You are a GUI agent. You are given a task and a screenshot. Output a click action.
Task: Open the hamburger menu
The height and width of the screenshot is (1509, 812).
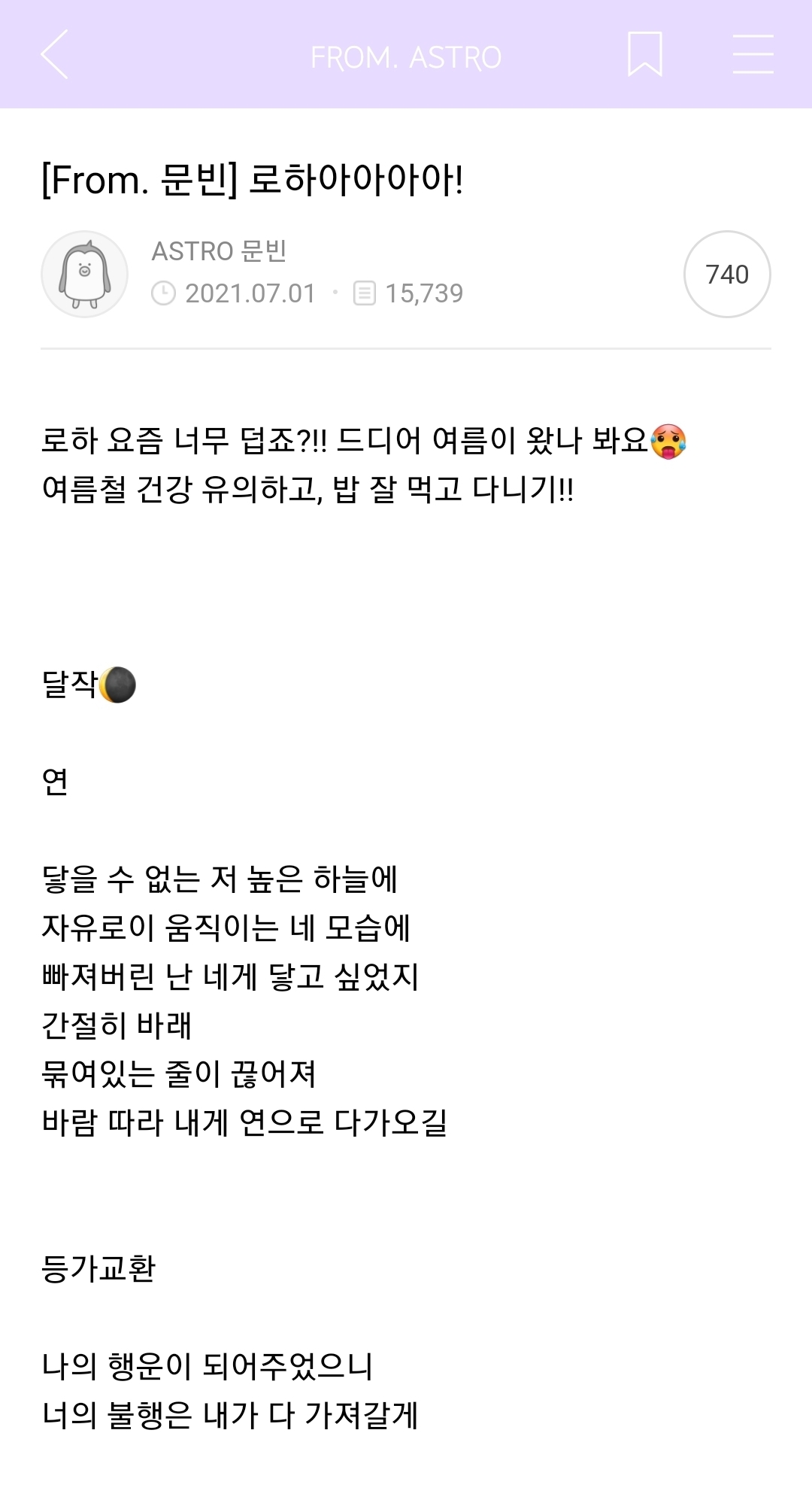pyautogui.click(x=753, y=54)
